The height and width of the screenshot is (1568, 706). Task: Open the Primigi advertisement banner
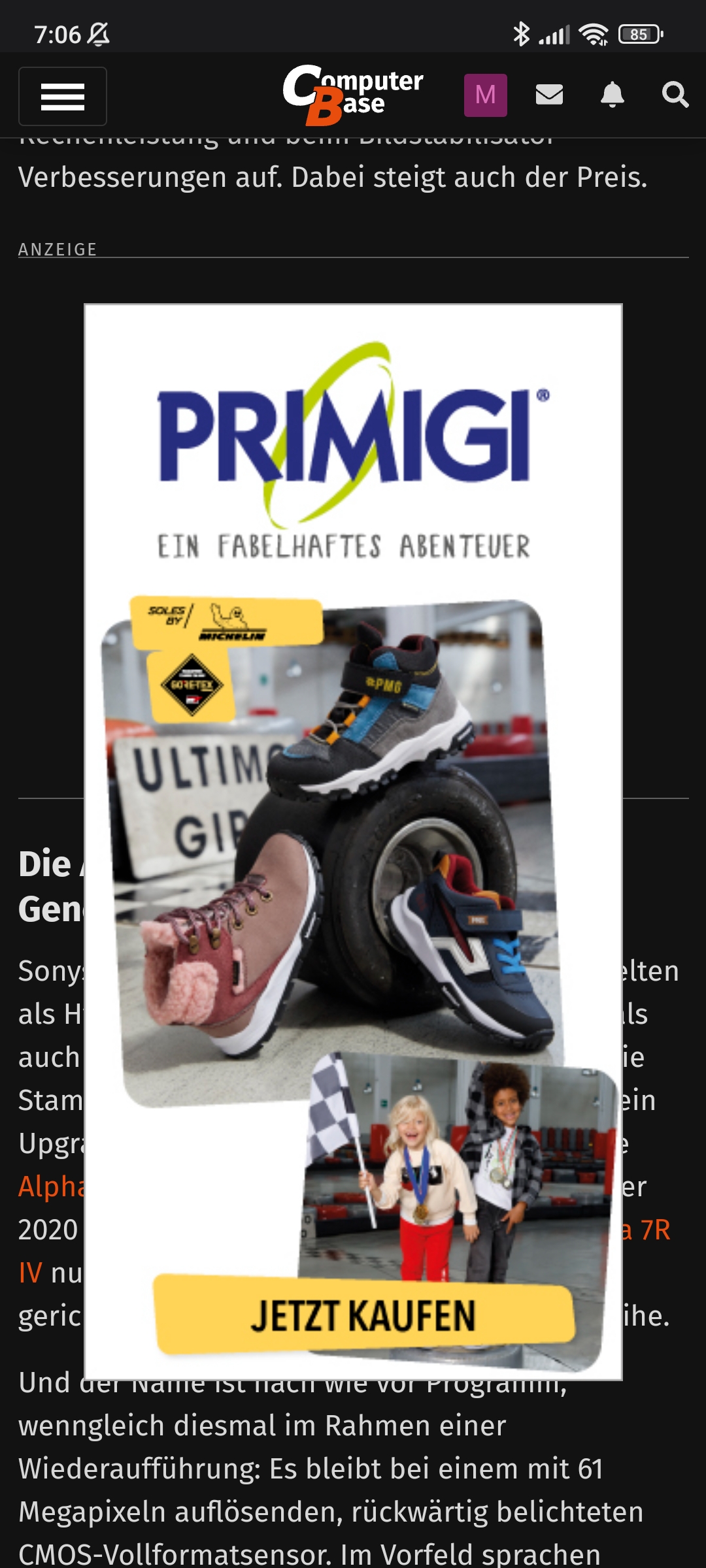click(353, 784)
